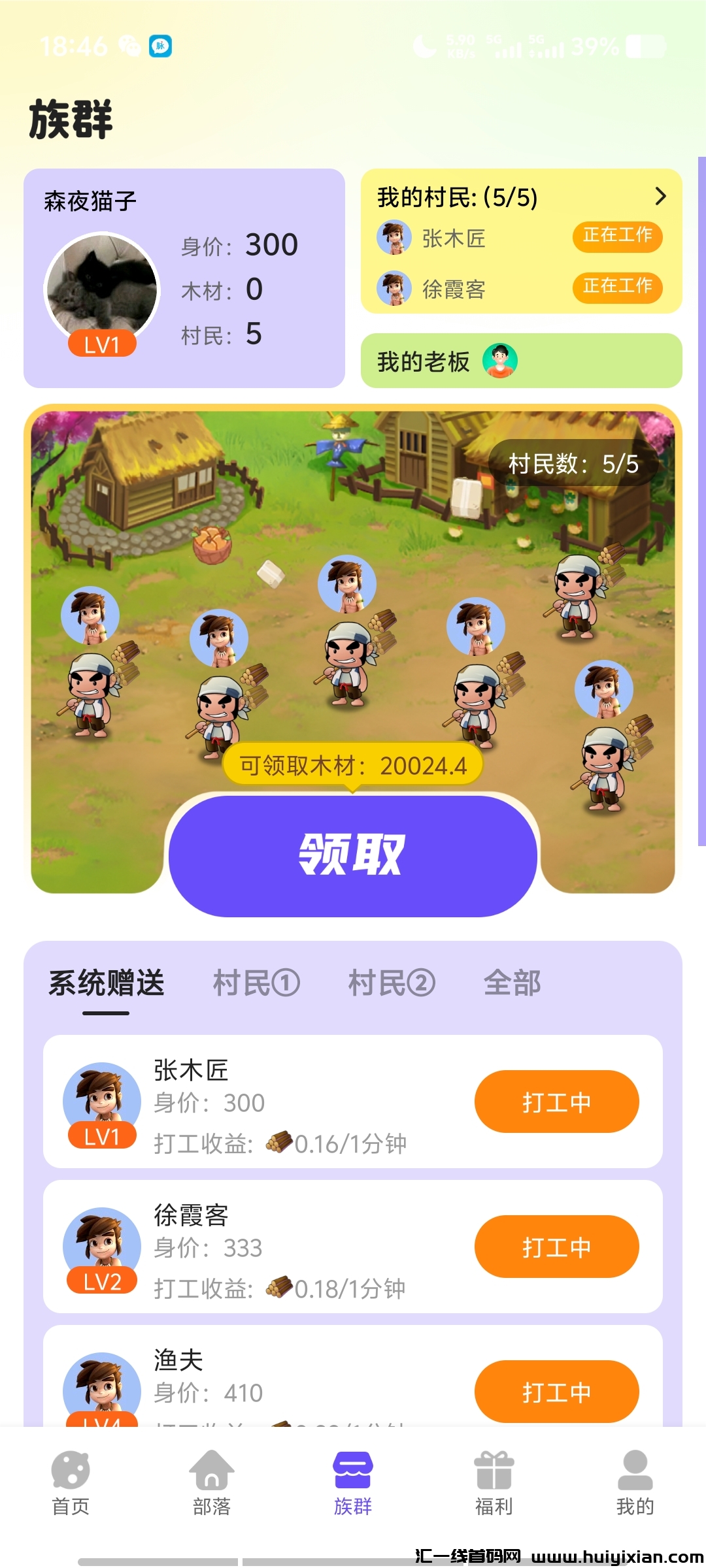Tap 打工中 button for 渔夫

[x=556, y=1392]
